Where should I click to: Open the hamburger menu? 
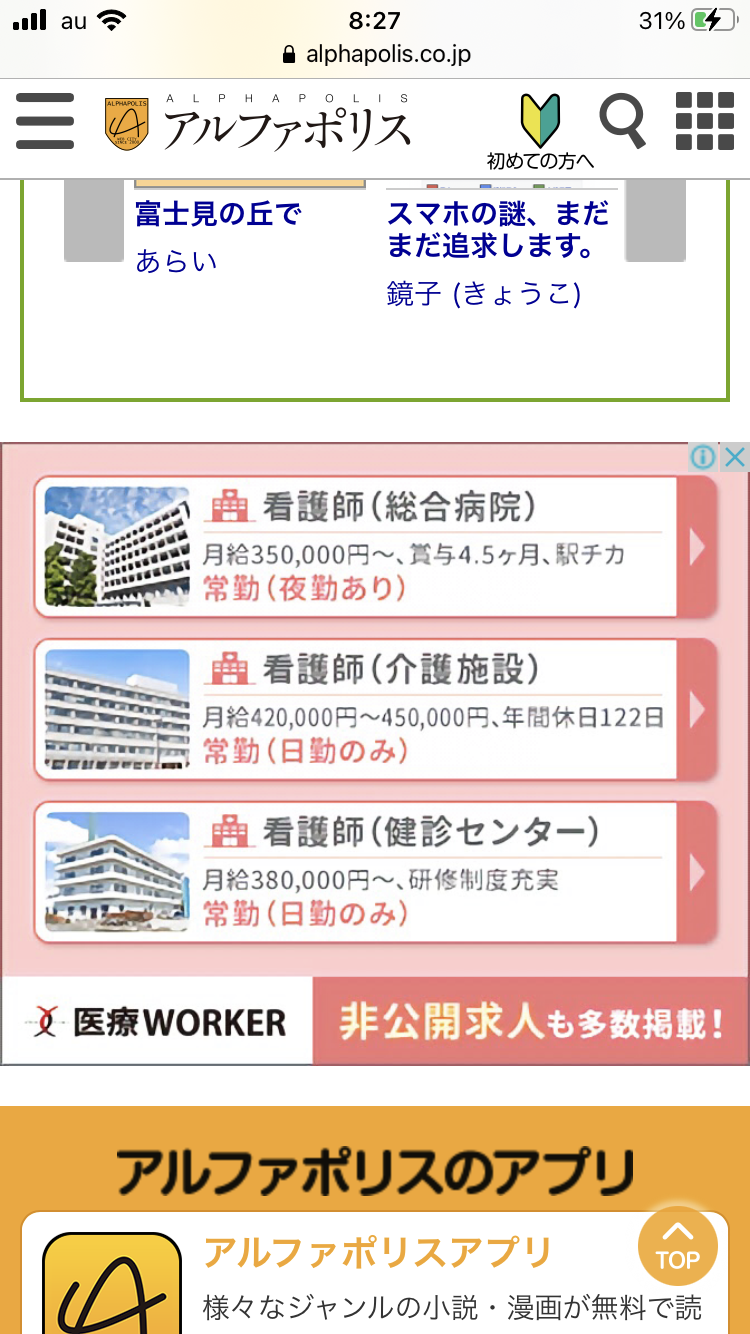point(45,121)
